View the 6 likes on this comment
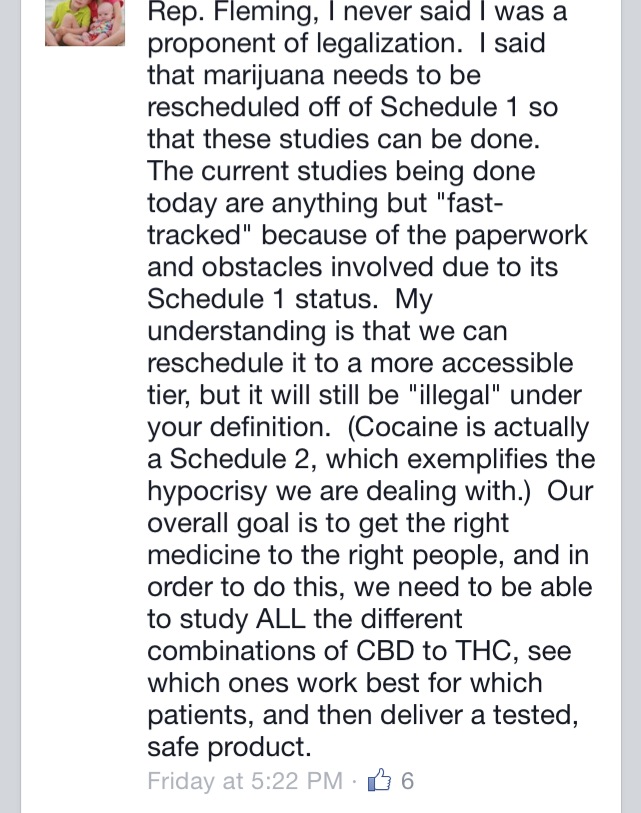Image resolution: width=641 pixels, height=813 pixels. [x=392, y=781]
